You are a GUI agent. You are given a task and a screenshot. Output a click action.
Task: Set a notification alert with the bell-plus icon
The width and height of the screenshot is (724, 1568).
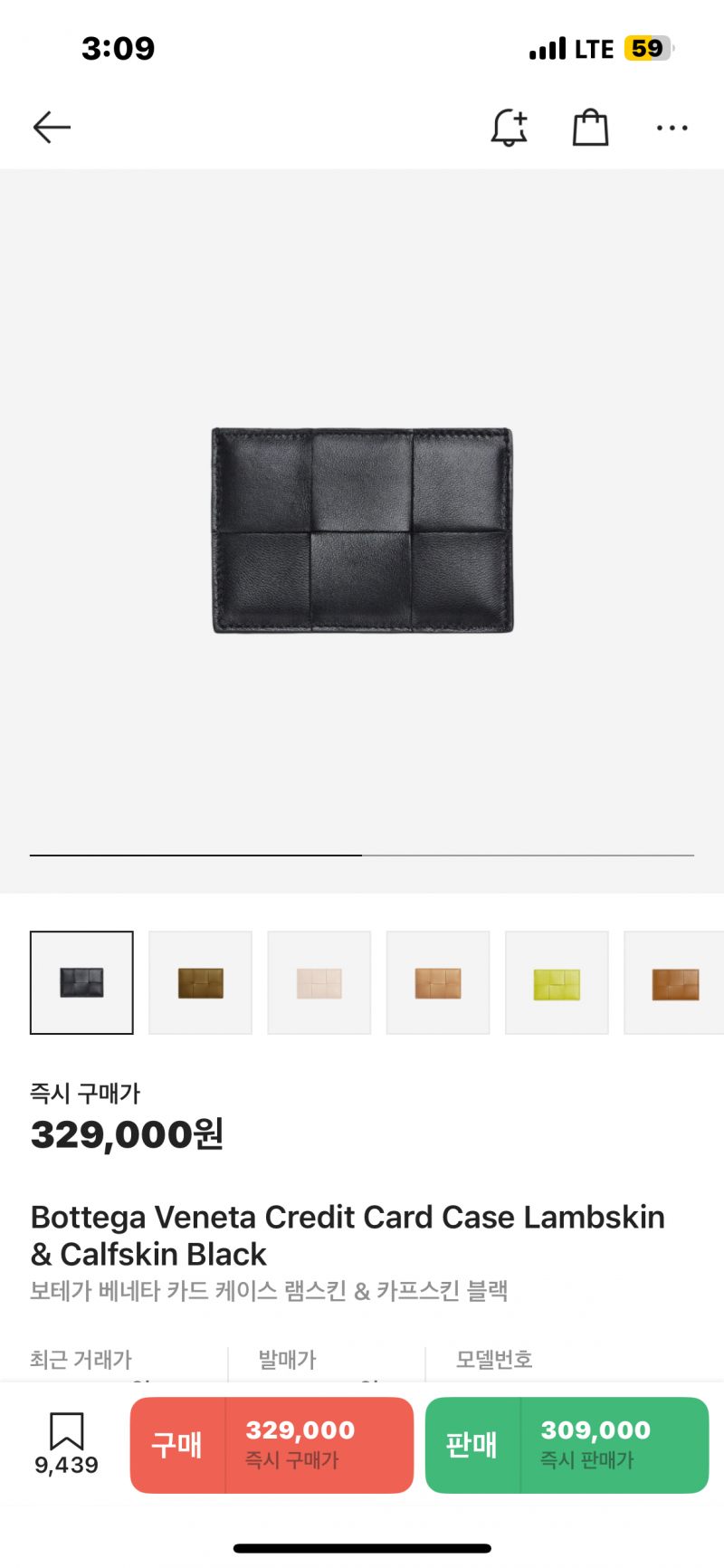(510, 128)
